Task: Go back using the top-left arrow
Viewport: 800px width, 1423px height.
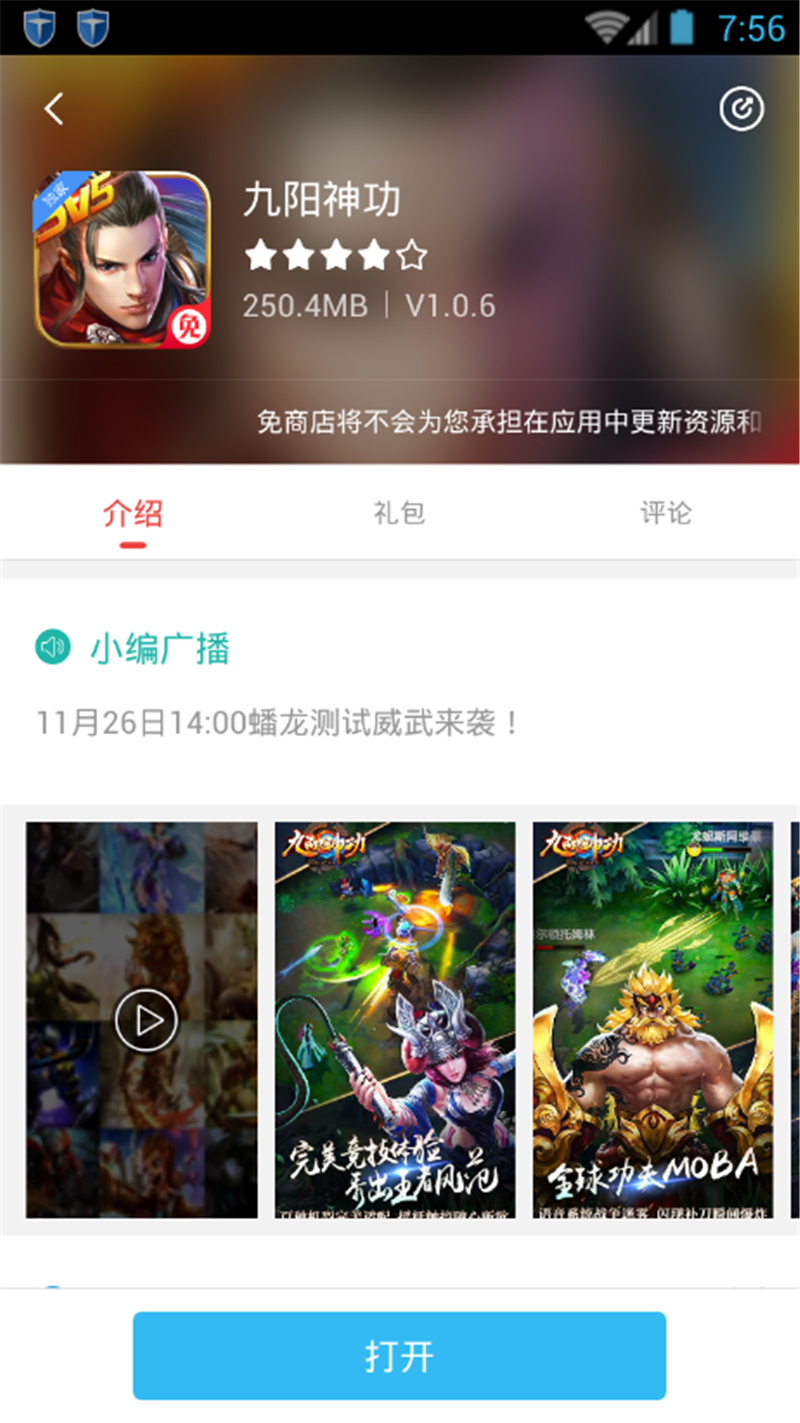Action: click(x=54, y=108)
